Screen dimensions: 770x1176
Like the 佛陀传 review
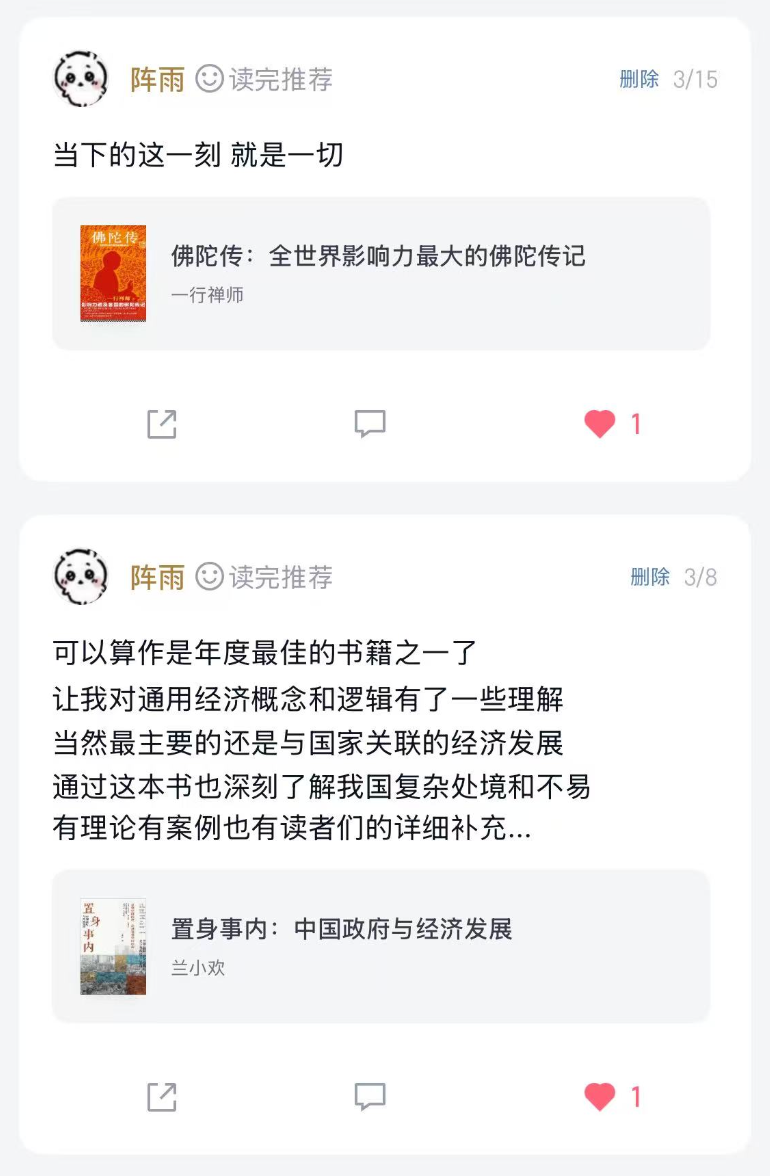[x=600, y=424]
